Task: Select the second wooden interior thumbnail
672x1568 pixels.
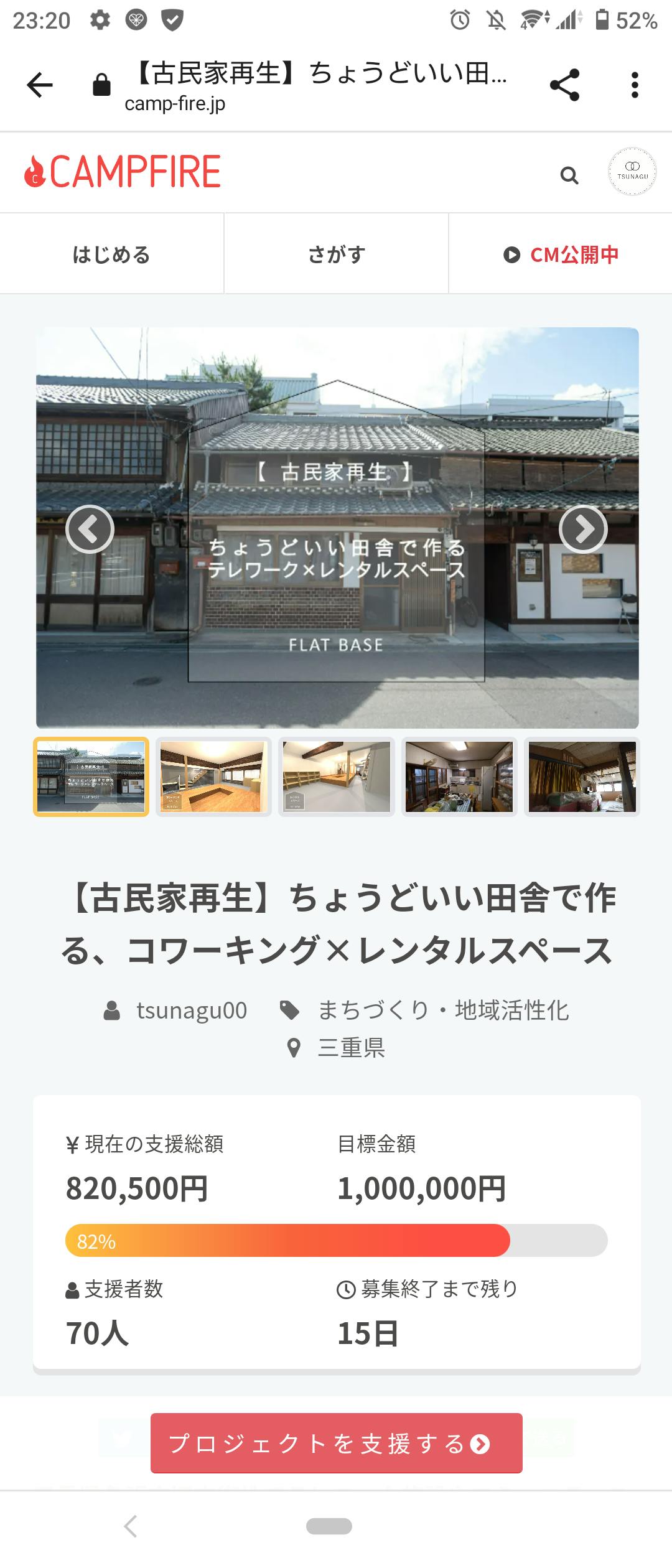Action: click(x=213, y=777)
